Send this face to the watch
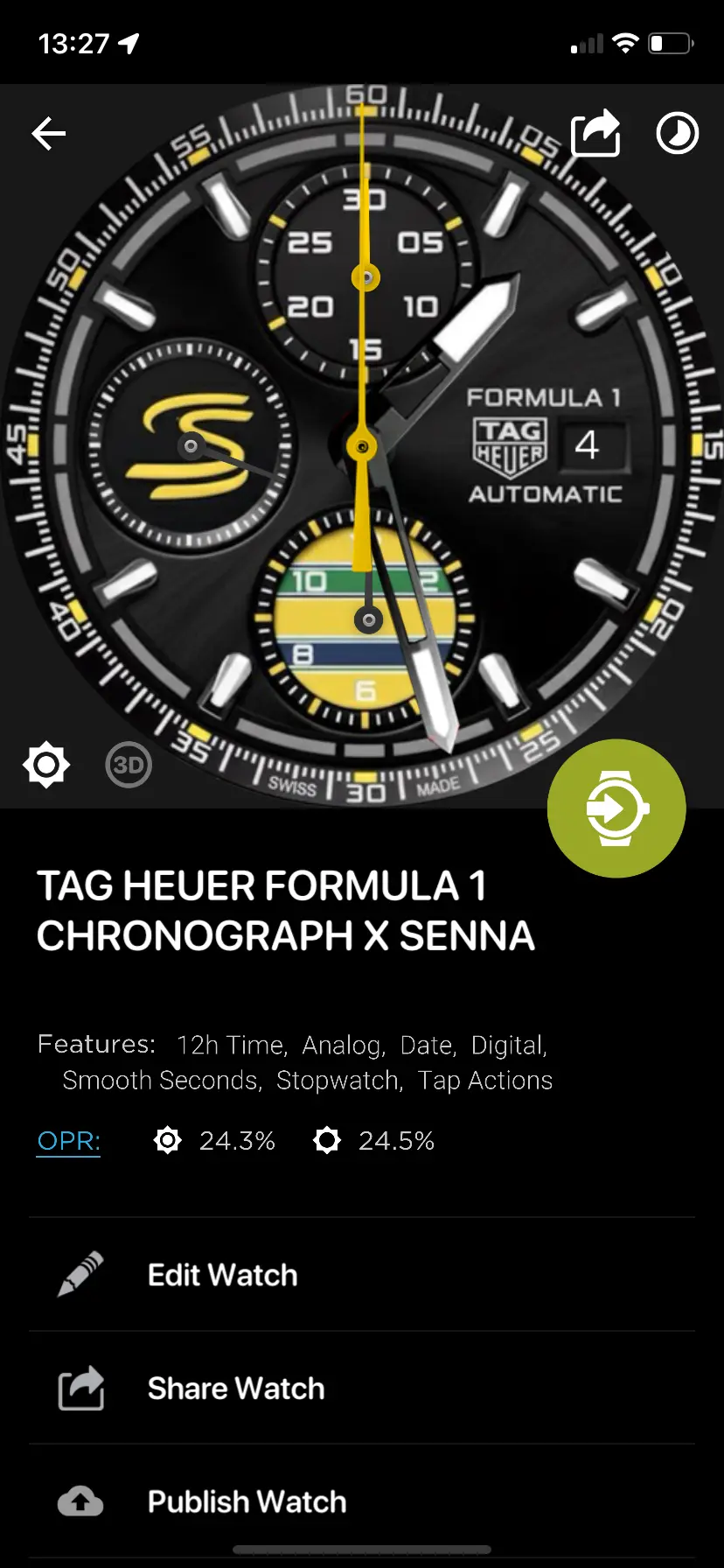 click(x=616, y=808)
